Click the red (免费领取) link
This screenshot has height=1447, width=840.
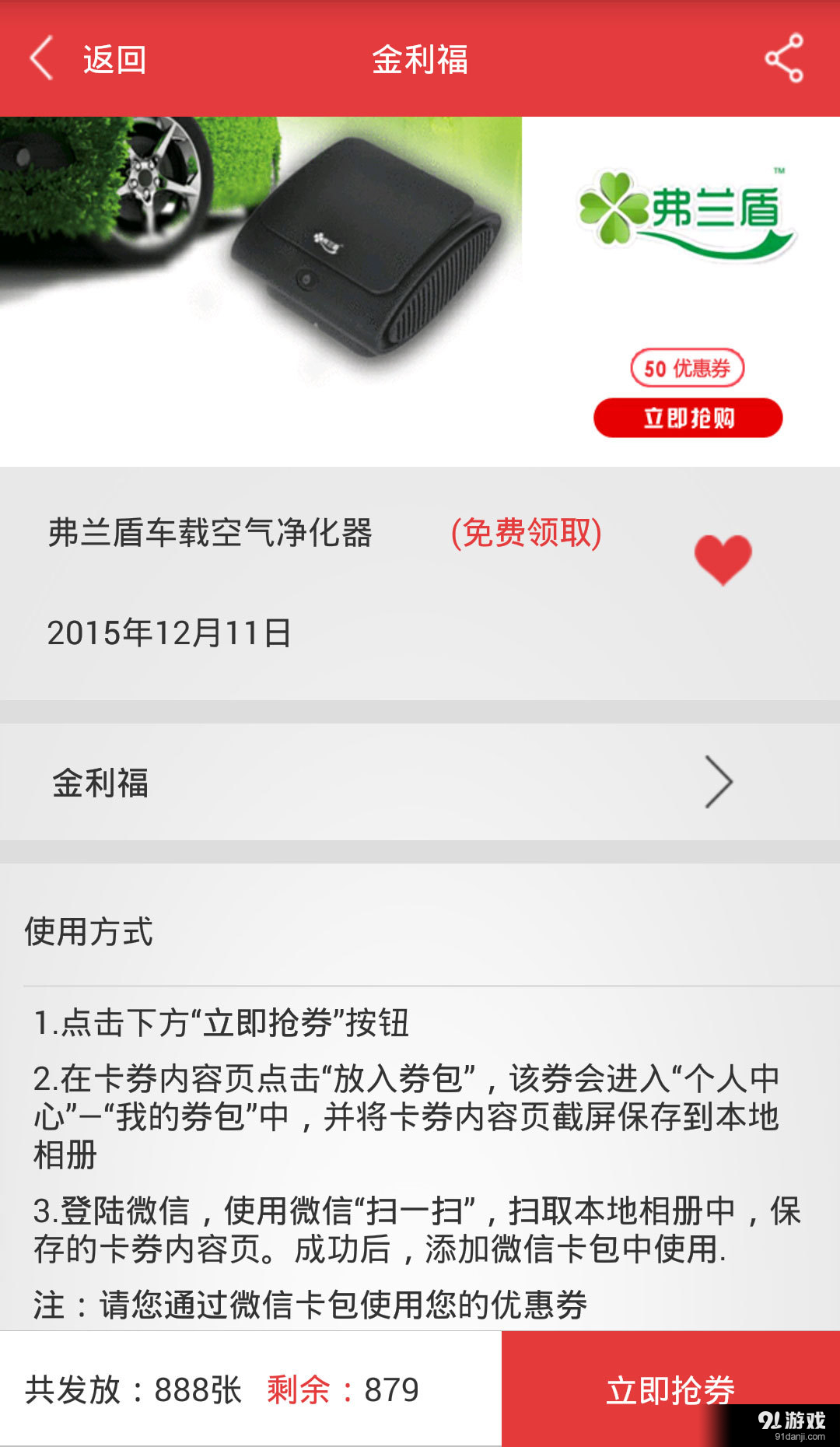click(x=525, y=535)
